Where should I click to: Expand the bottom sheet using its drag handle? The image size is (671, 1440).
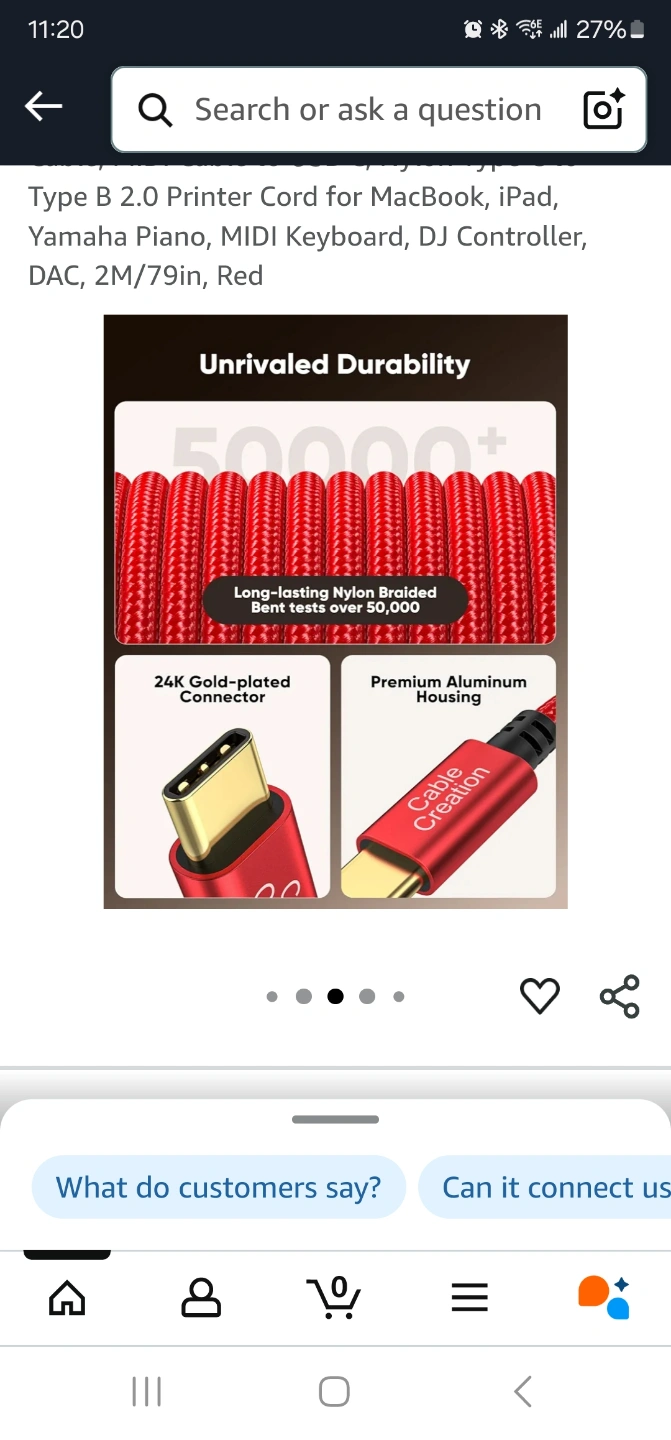click(x=335, y=1120)
